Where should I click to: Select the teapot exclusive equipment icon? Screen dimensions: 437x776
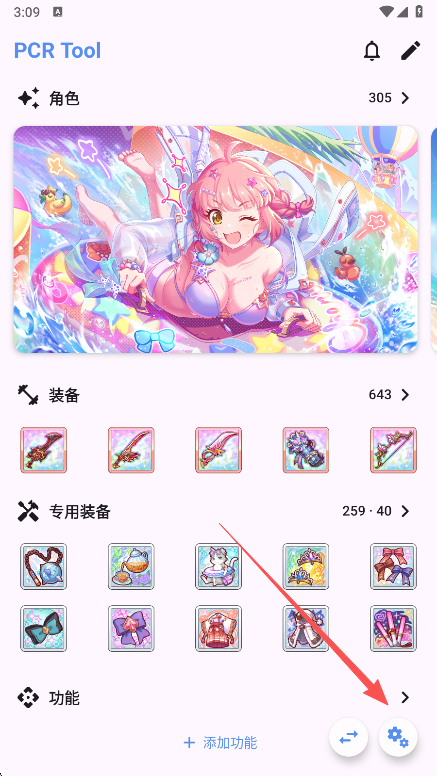tap(131, 566)
